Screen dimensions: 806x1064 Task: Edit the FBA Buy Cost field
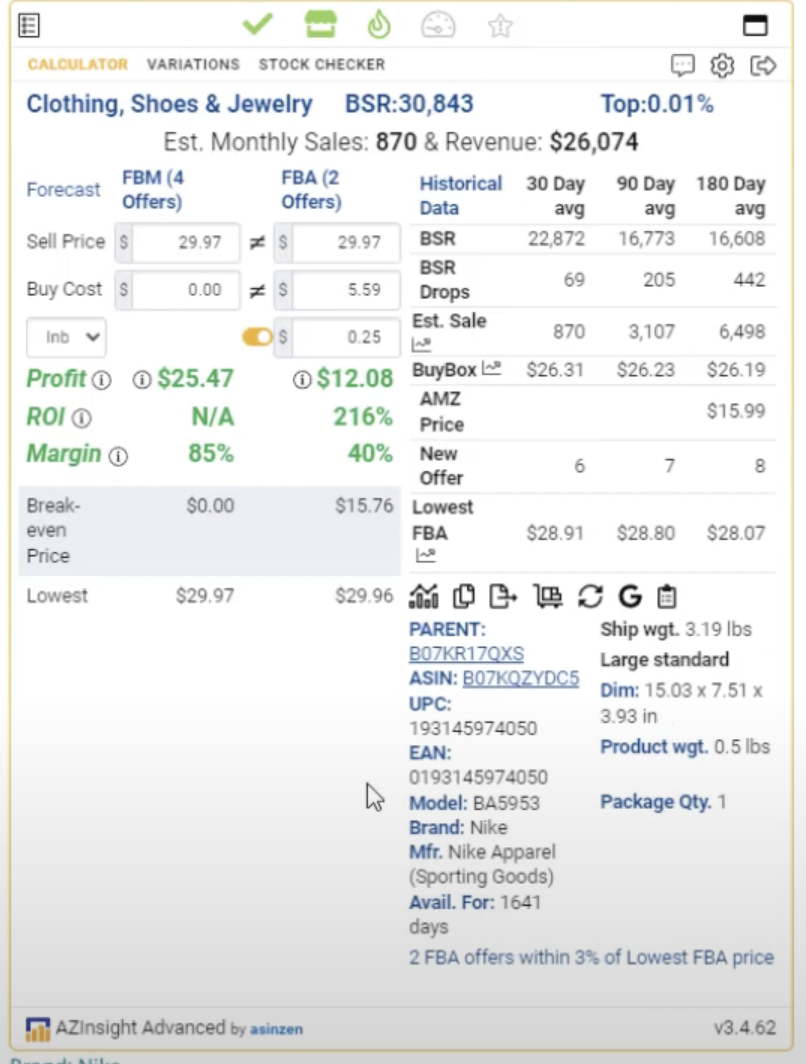click(x=345, y=290)
